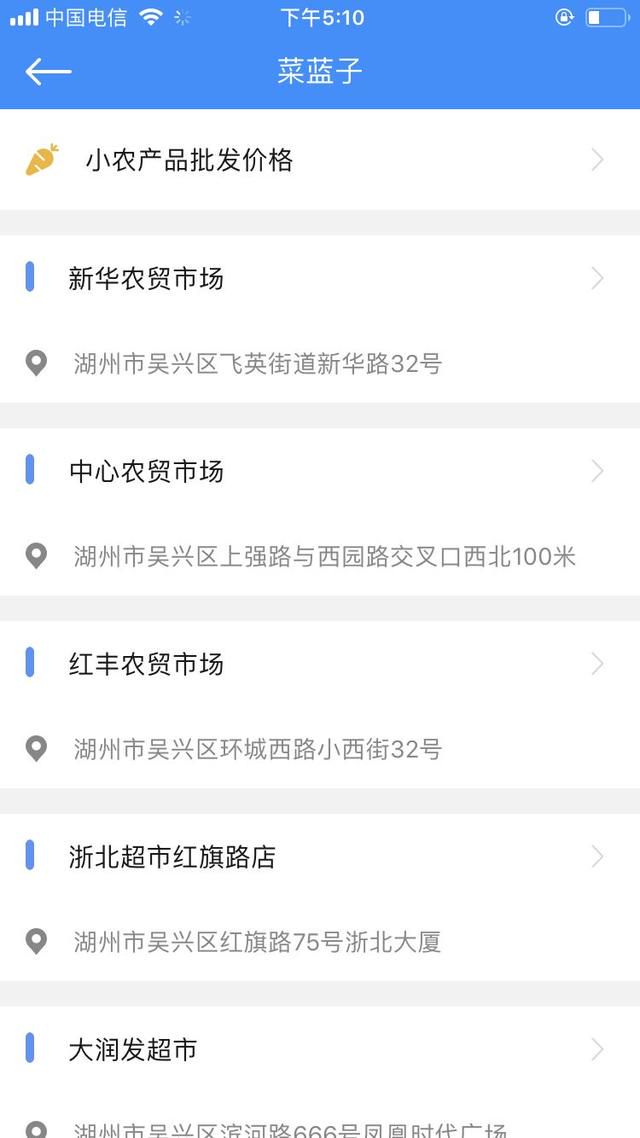Open 浙北超市红旗路店

point(320,857)
